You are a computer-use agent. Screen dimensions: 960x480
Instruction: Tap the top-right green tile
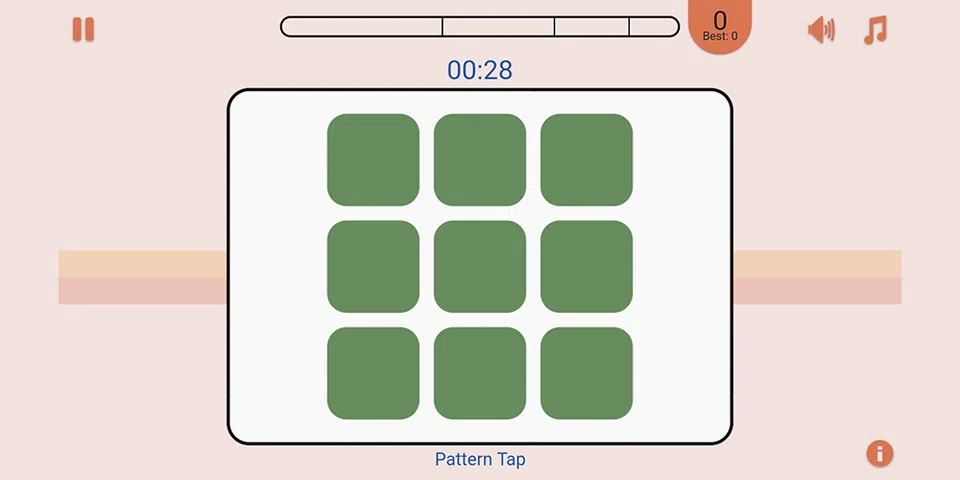[586, 160]
